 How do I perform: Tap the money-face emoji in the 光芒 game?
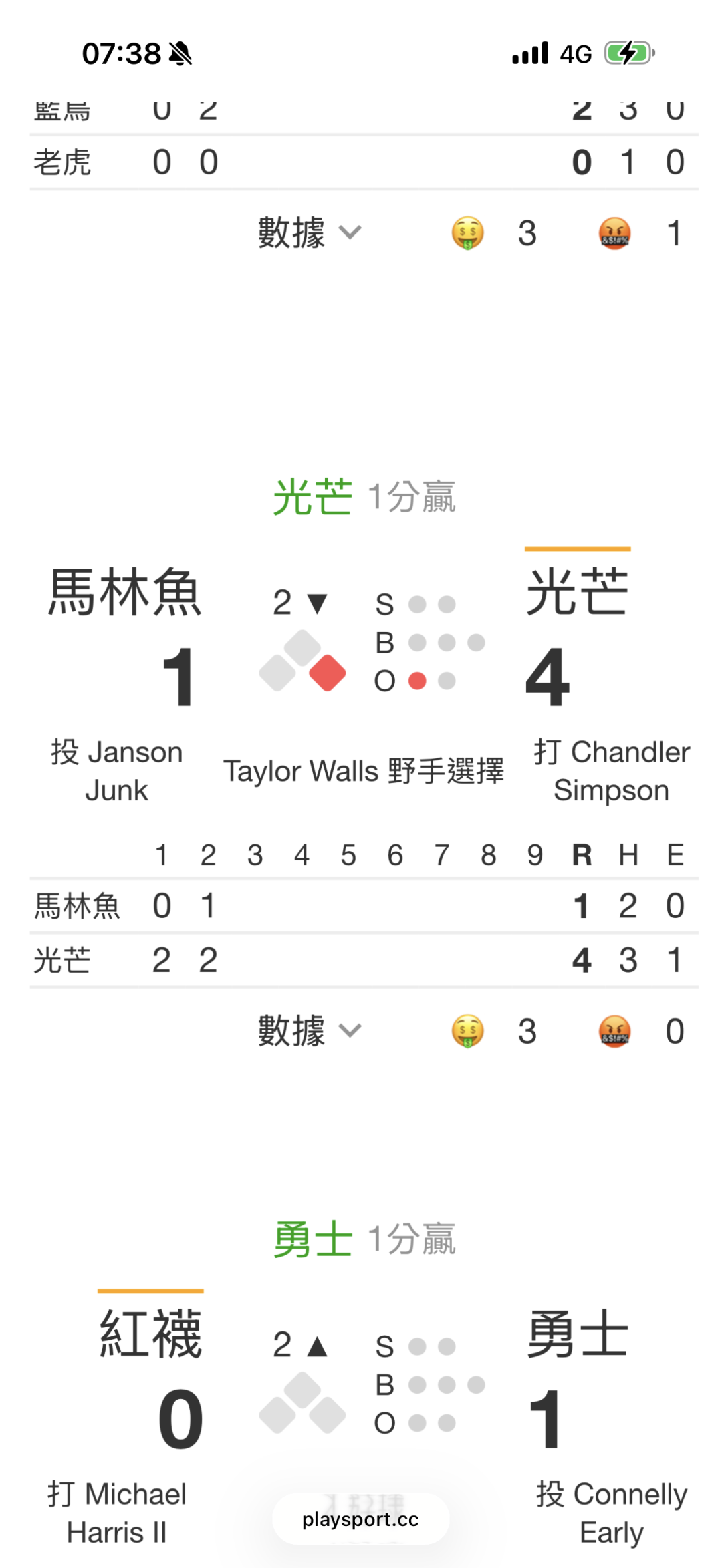(467, 1031)
